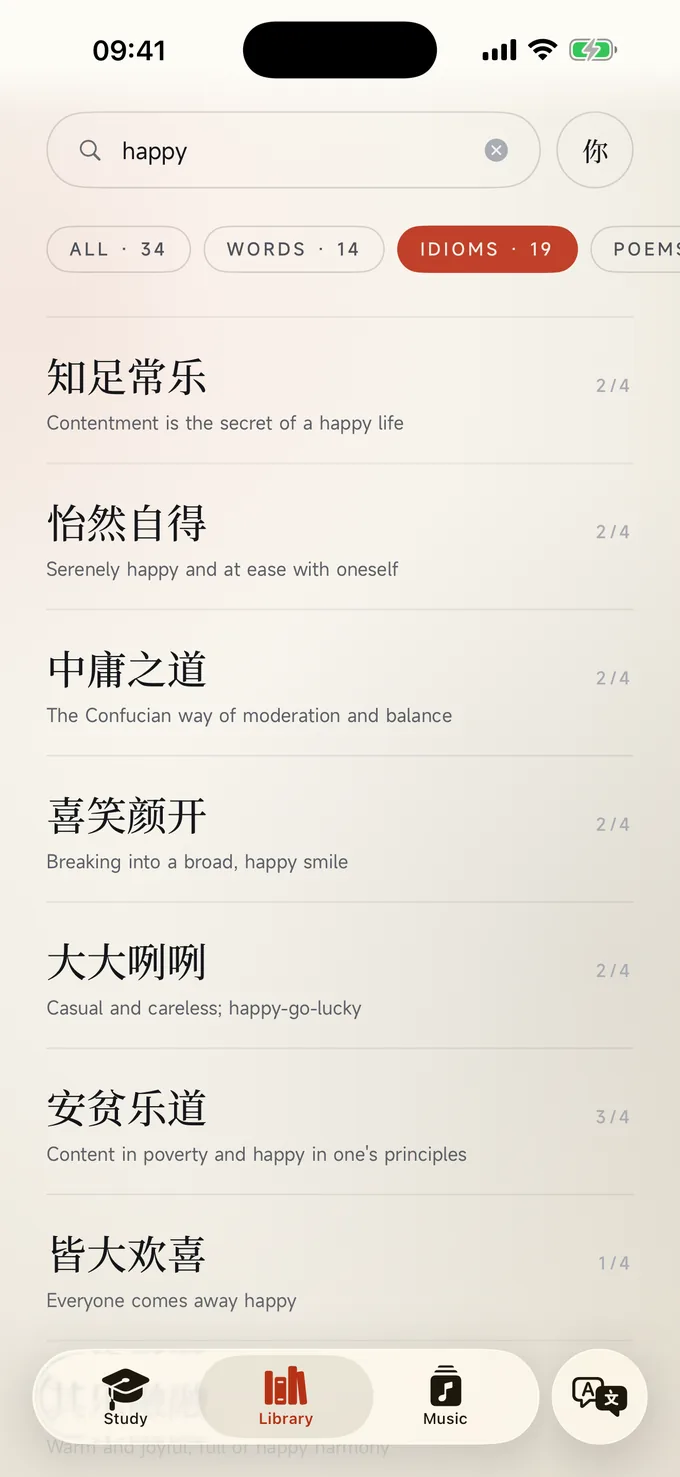Open the idiom 怡然自得
Image resolution: width=680 pixels, height=1477 pixels.
coord(340,537)
